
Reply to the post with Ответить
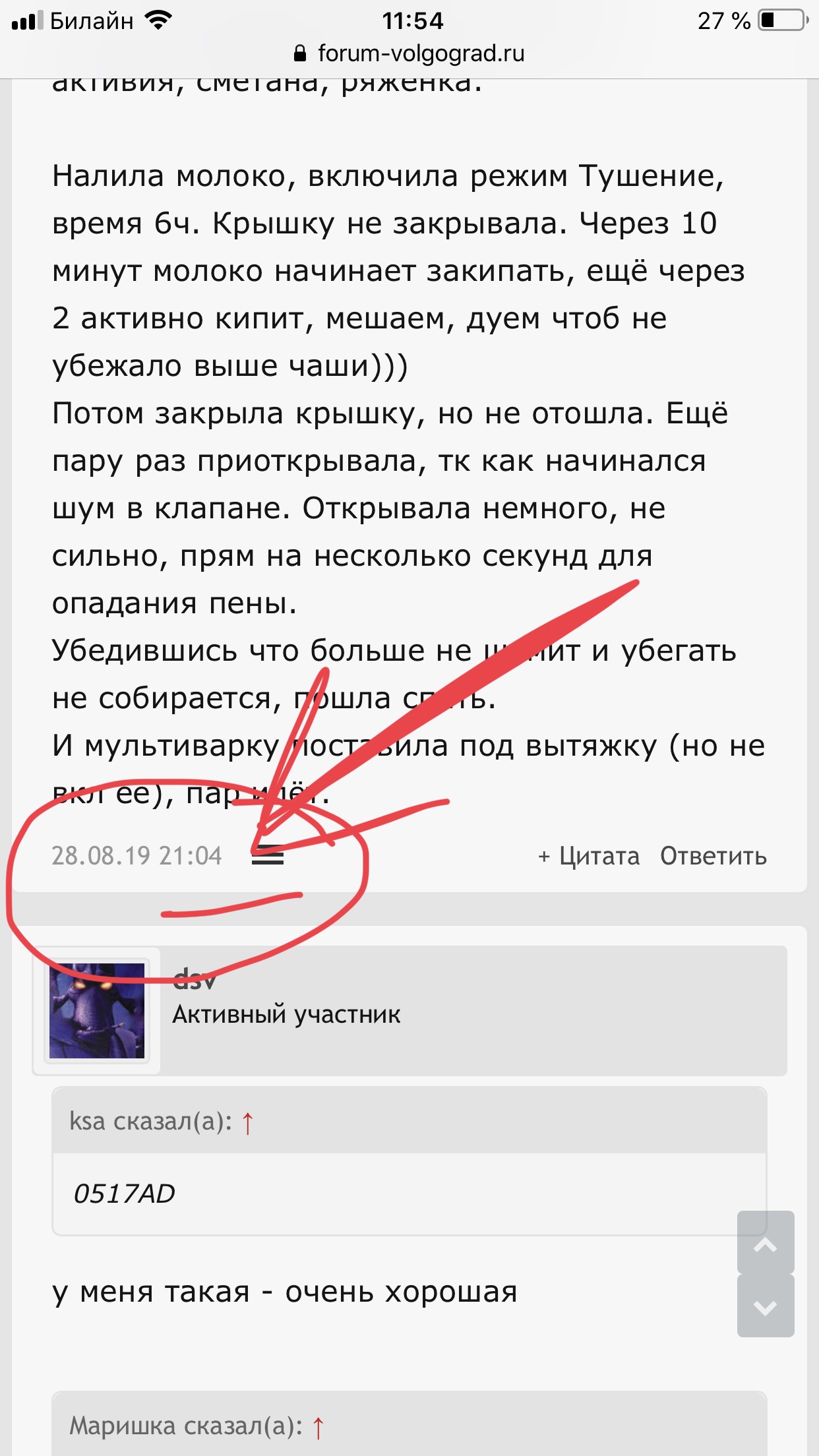point(713,856)
